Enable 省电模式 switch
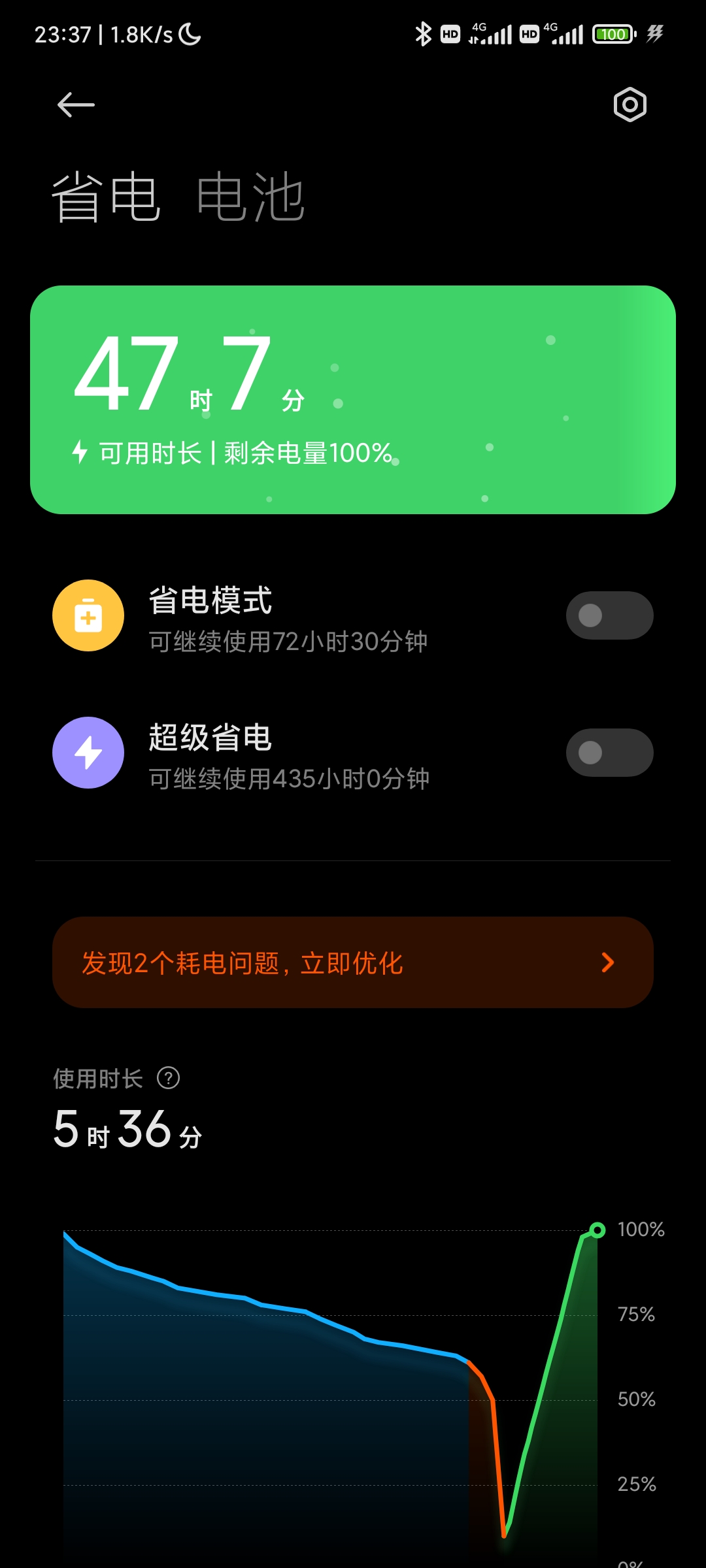Image resolution: width=706 pixels, height=1568 pixels. coord(609,615)
